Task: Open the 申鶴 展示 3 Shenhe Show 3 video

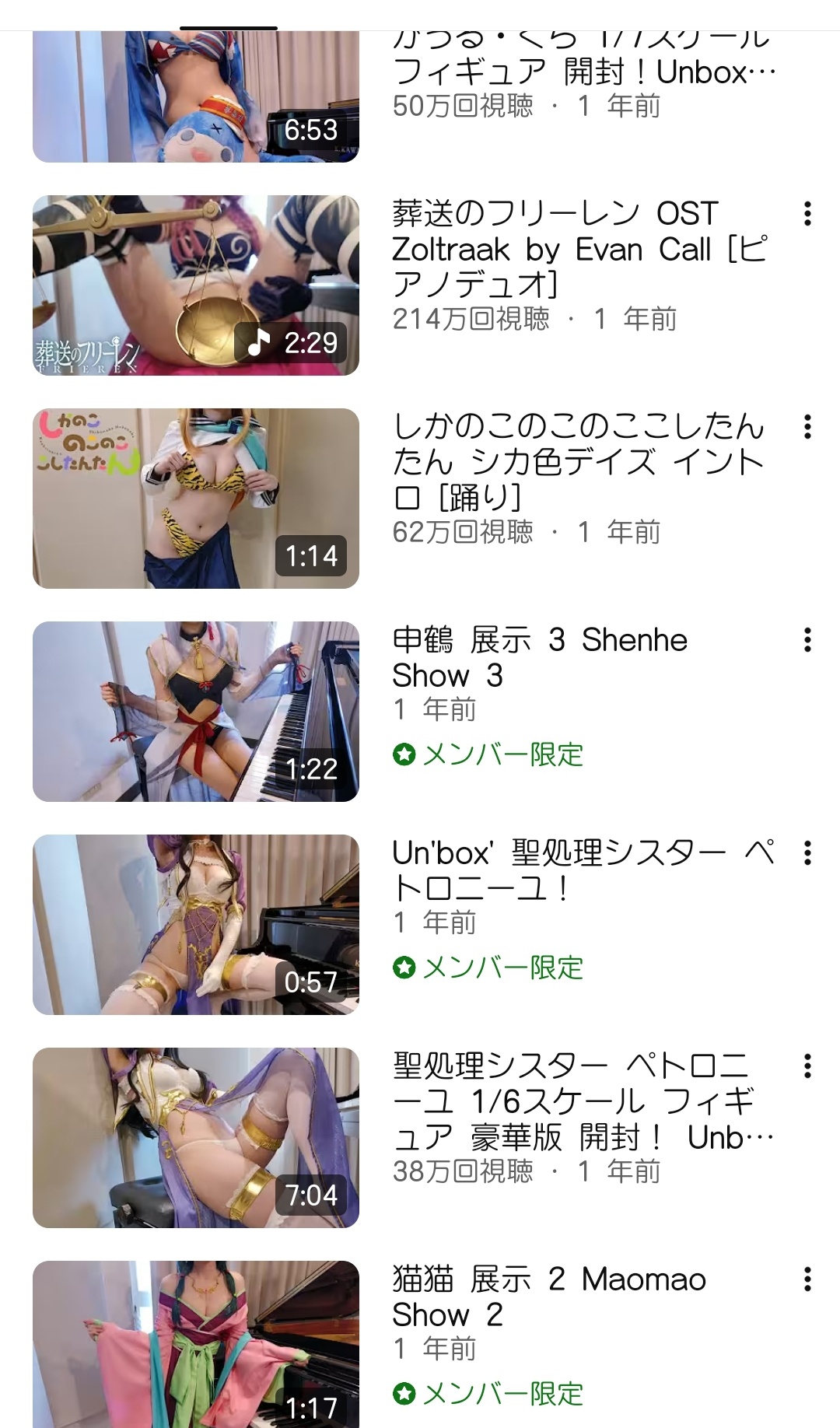Action: (x=196, y=712)
